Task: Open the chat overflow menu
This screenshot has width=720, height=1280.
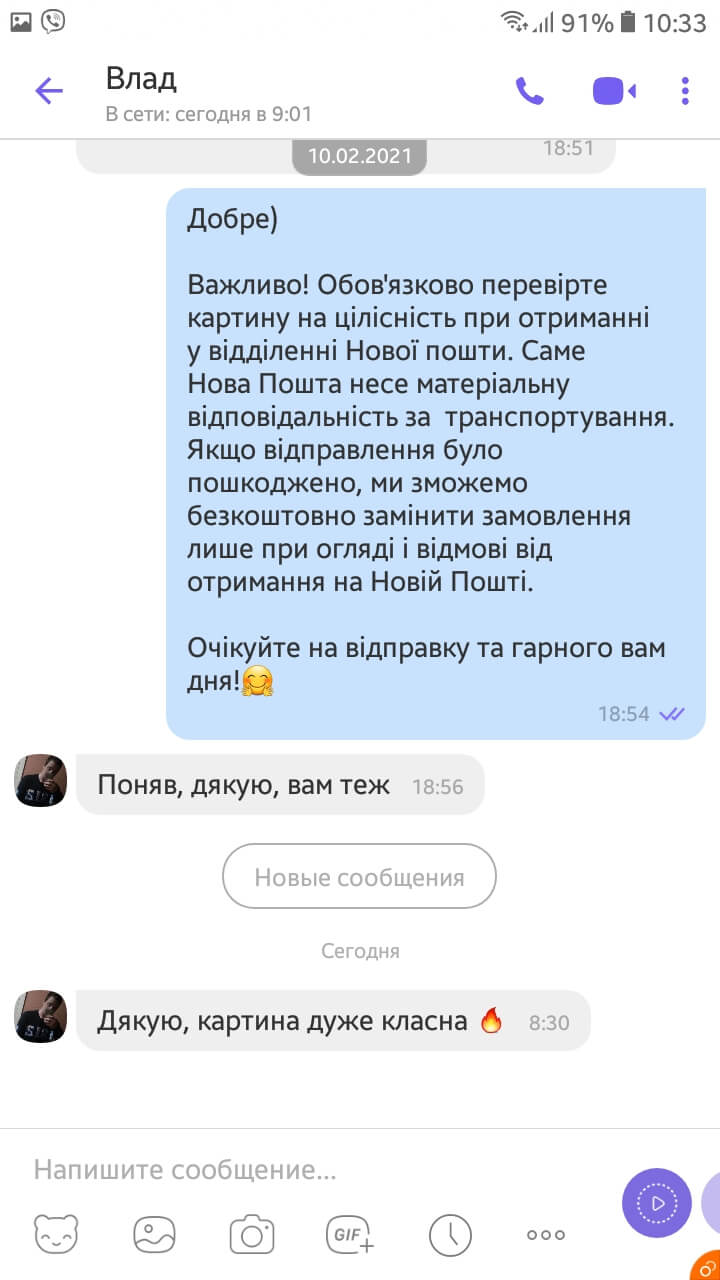Action: [x=685, y=92]
